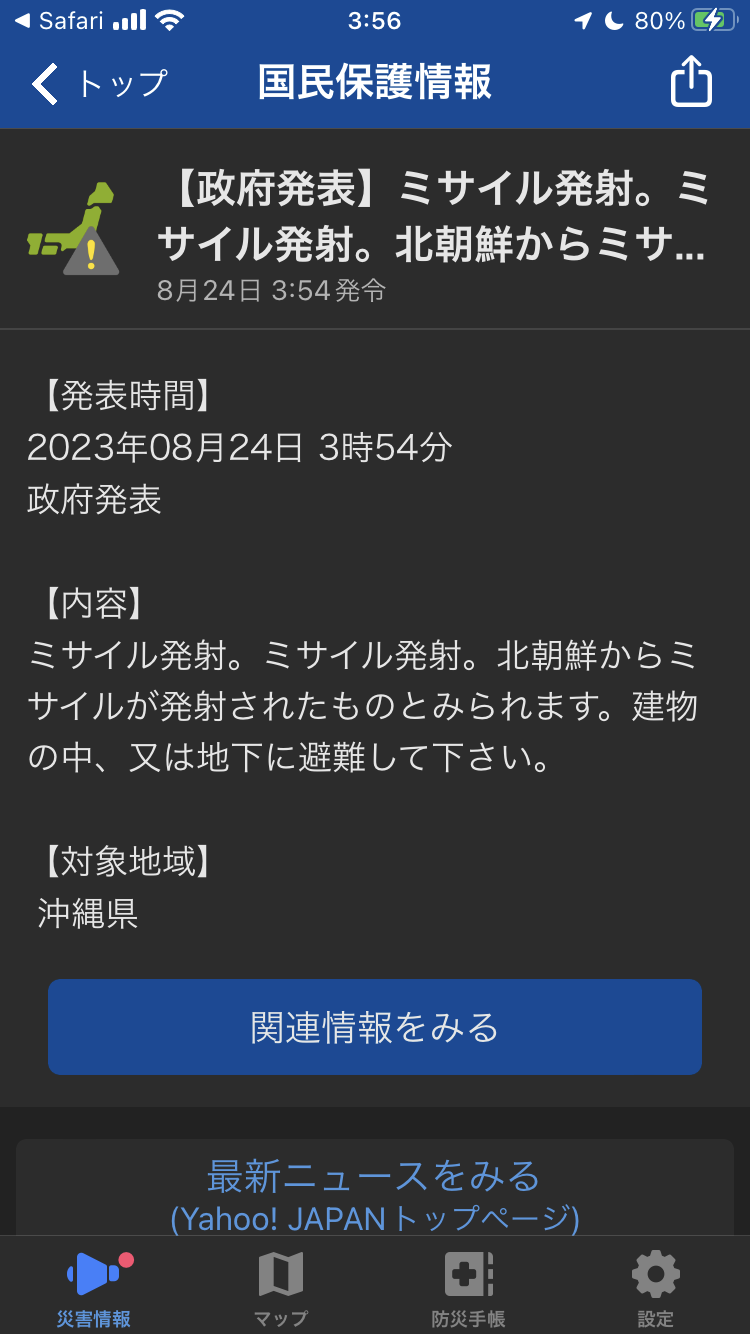Switch to 災害情報 tab
This screenshot has height=1334, width=750.
coord(94,1288)
